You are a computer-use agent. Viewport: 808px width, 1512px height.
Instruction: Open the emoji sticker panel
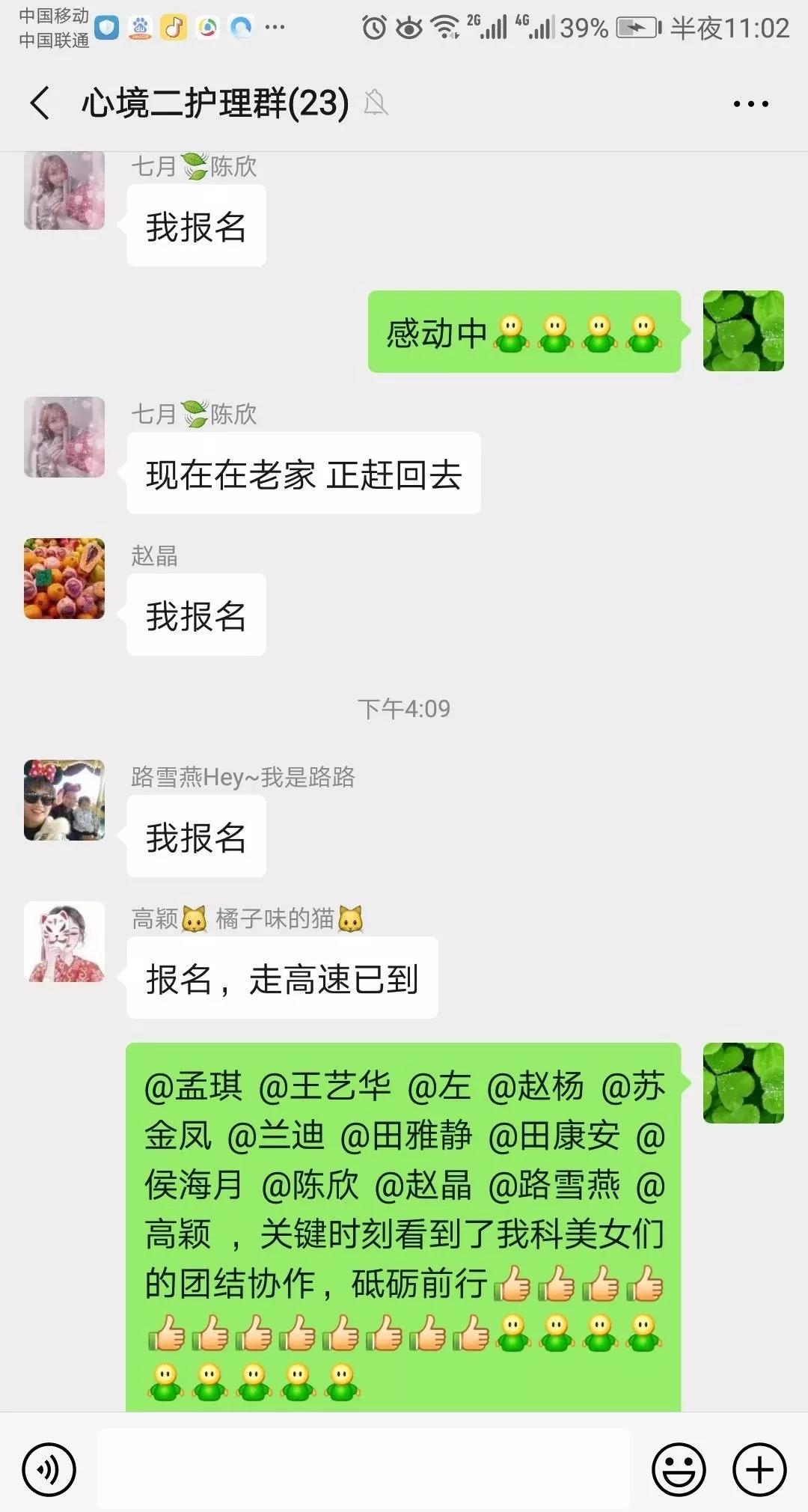(679, 1469)
